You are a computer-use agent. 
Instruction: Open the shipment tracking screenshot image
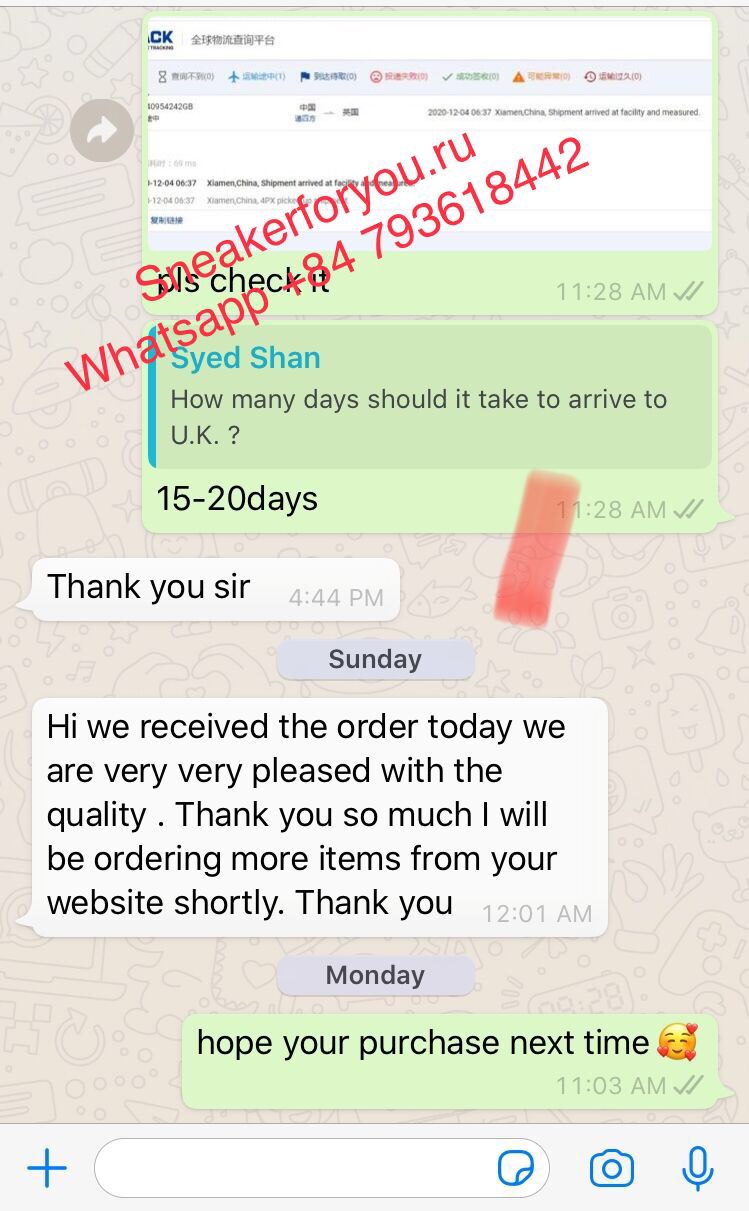coord(430,133)
